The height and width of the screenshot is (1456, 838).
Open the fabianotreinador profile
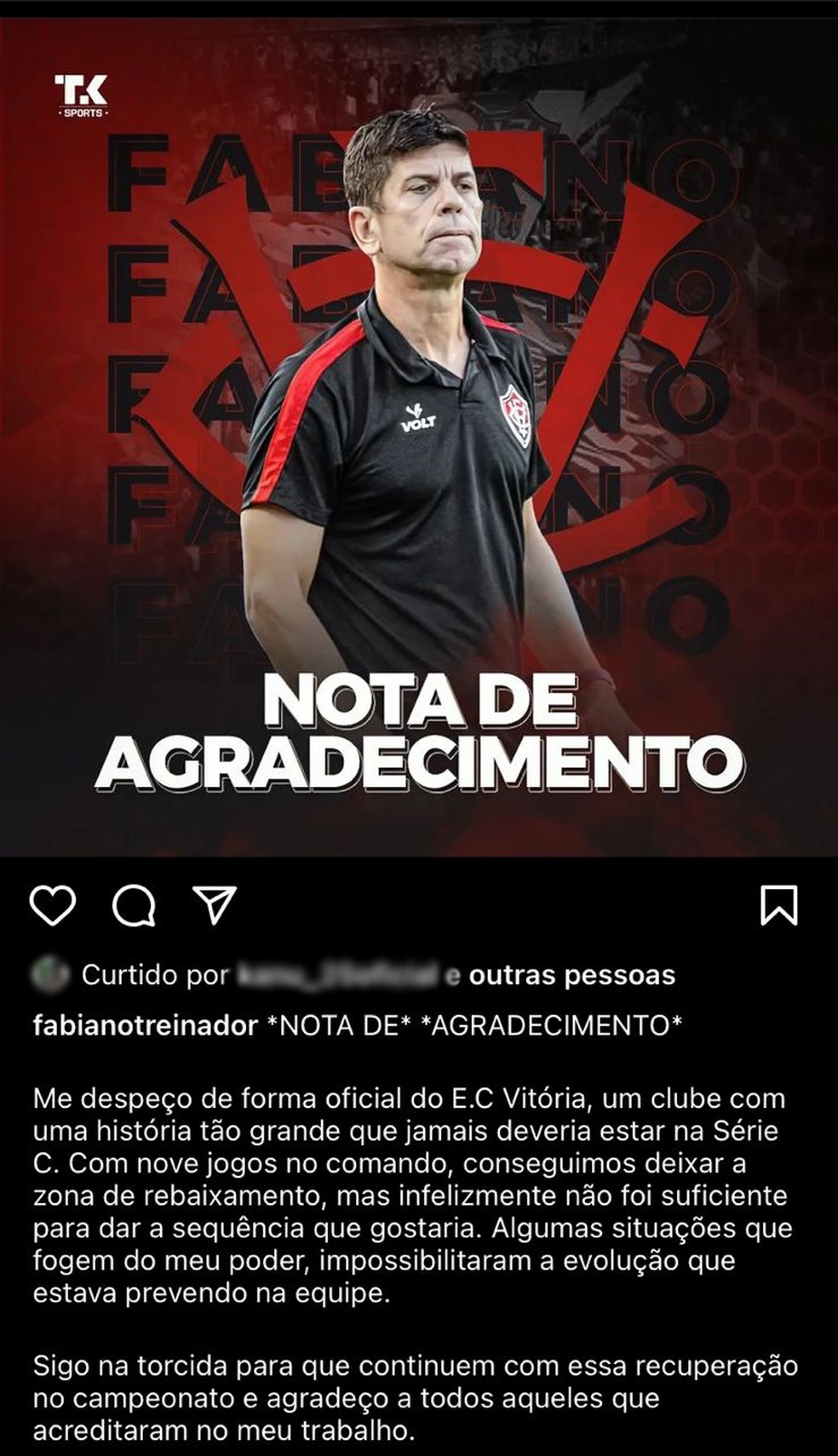145,1025
